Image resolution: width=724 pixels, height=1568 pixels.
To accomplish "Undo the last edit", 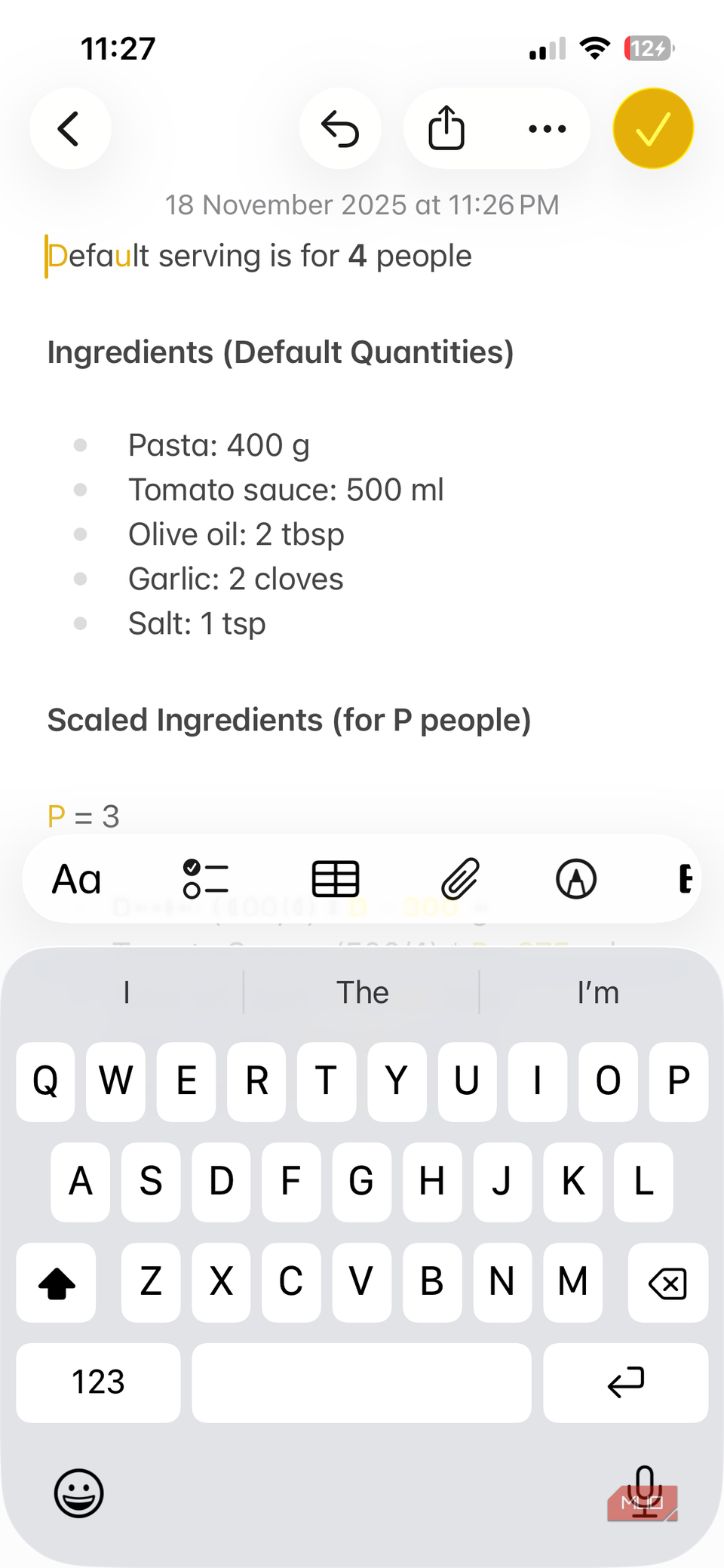I will (x=340, y=128).
